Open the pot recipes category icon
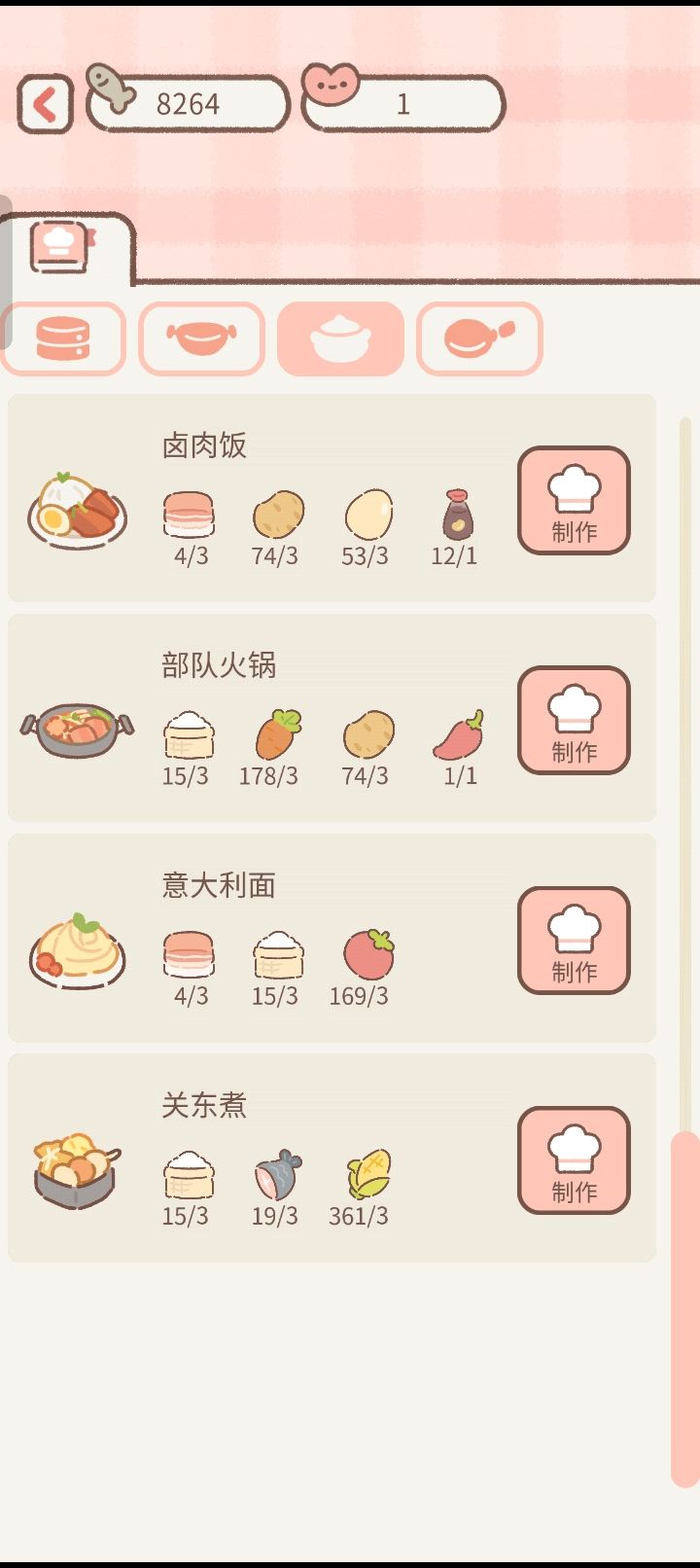Image resolution: width=700 pixels, height=1568 pixels. (x=340, y=338)
